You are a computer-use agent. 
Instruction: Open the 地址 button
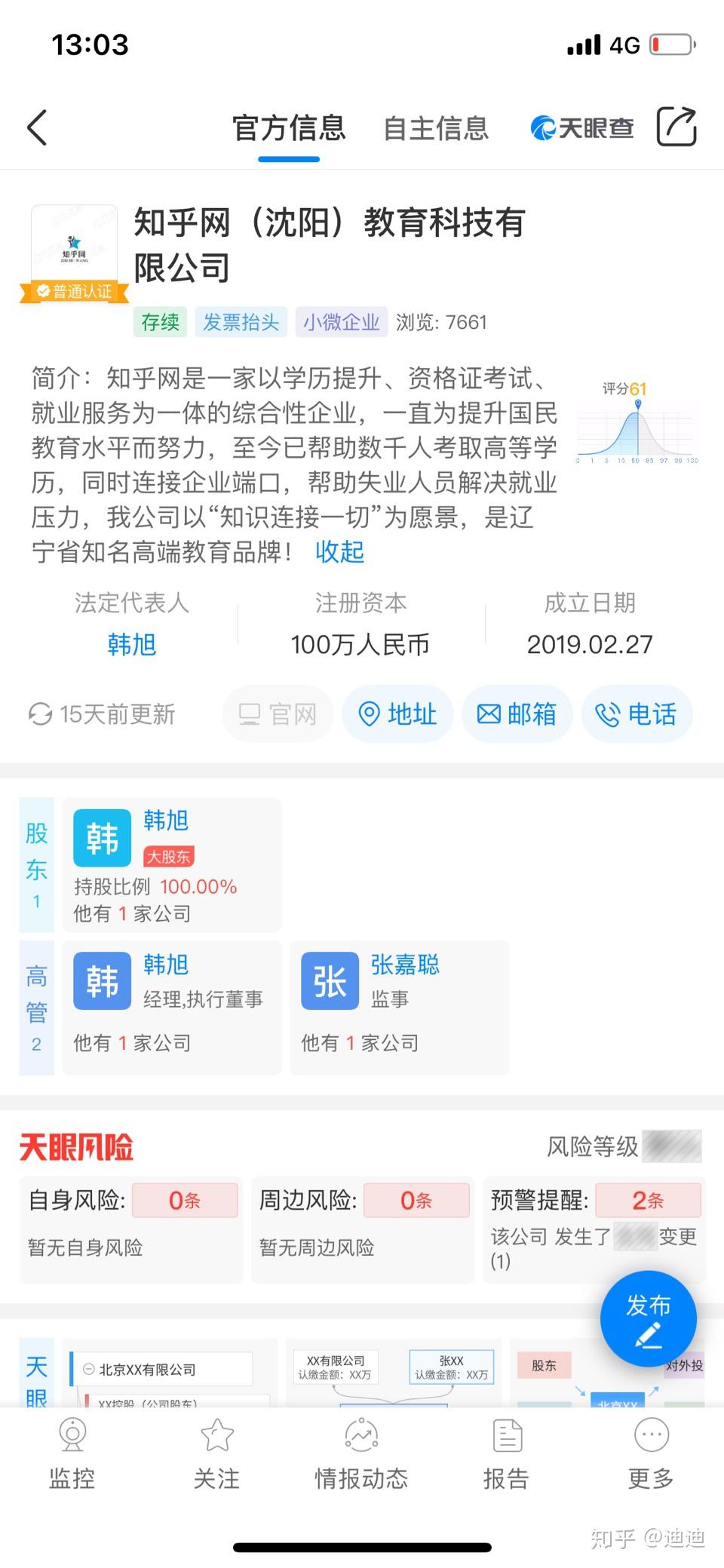pyautogui.click(x=397, y=713)
